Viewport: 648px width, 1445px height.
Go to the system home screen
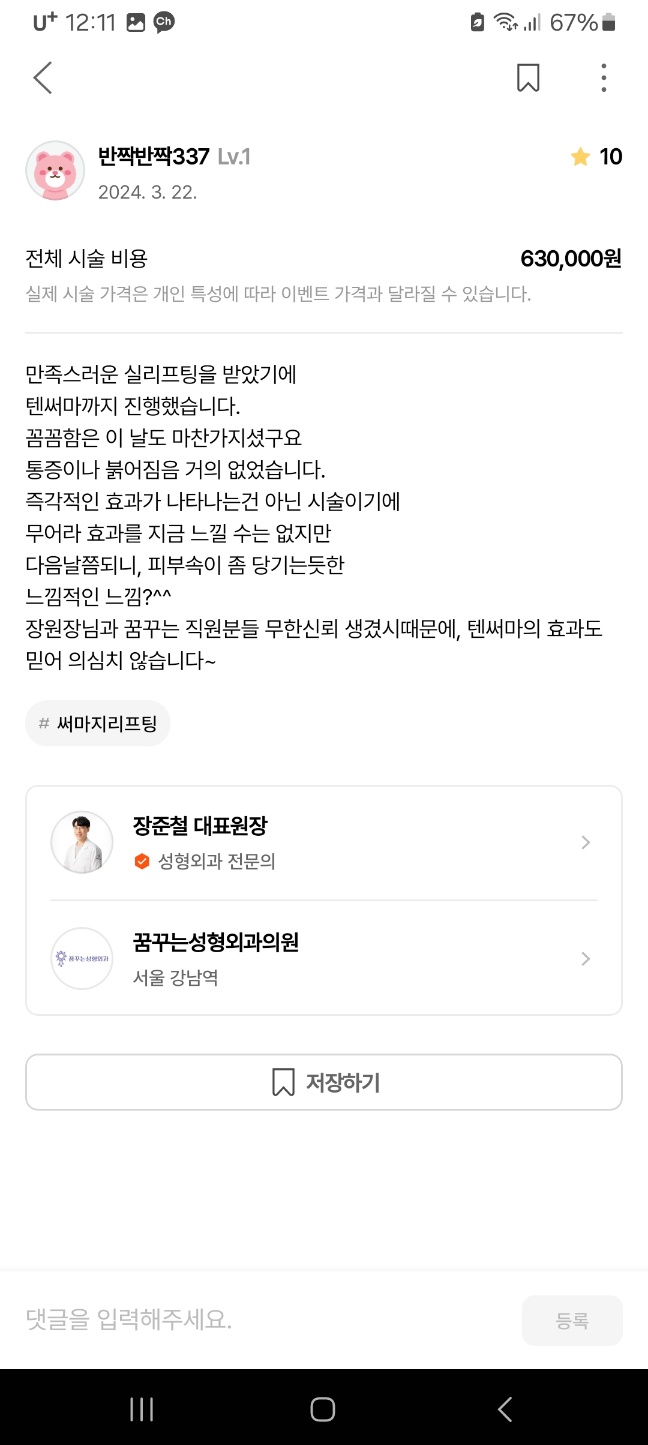tap(322, 1409)
